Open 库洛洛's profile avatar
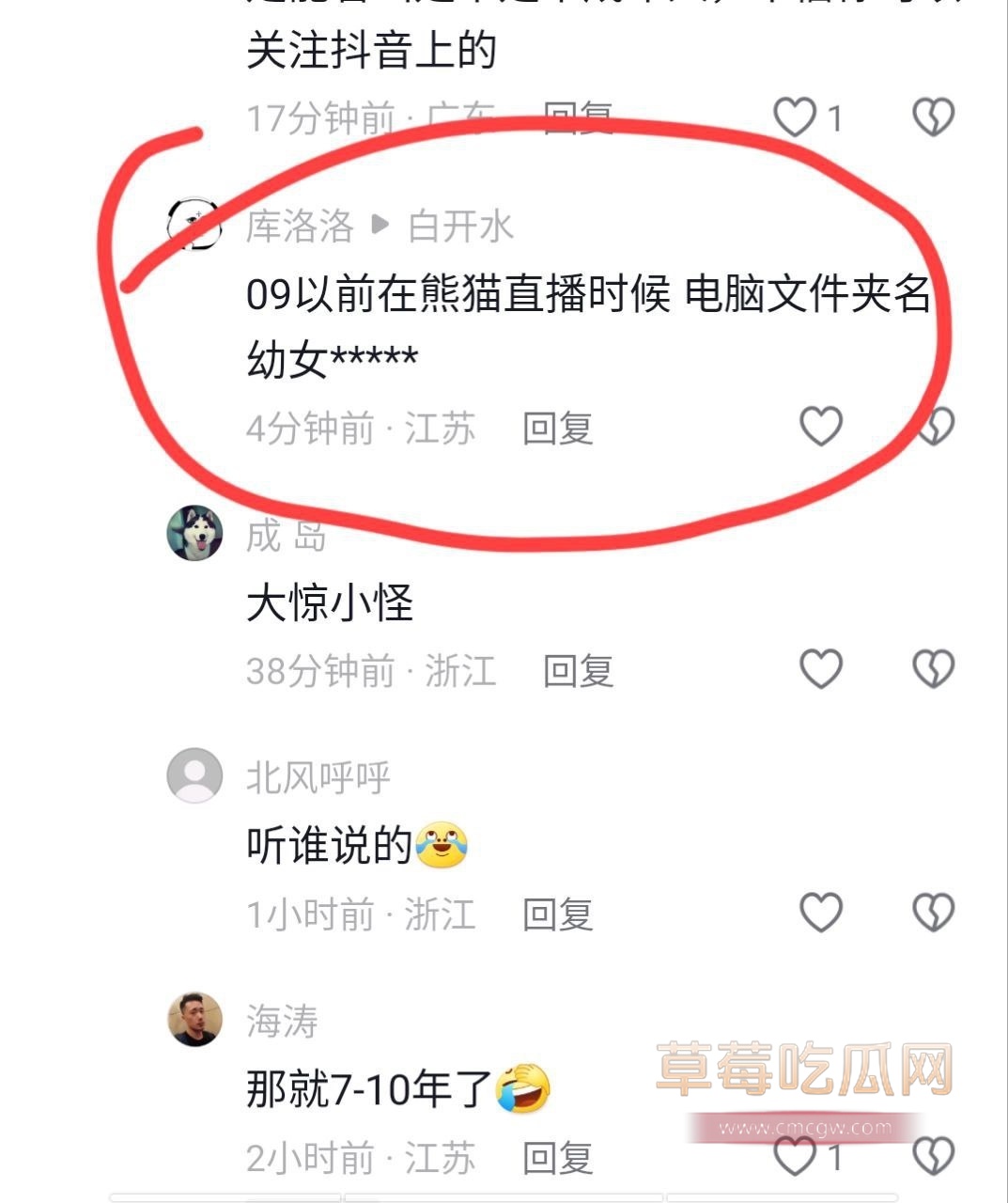The height and width of the screenshot is (1203, 1008). [194, 226]
